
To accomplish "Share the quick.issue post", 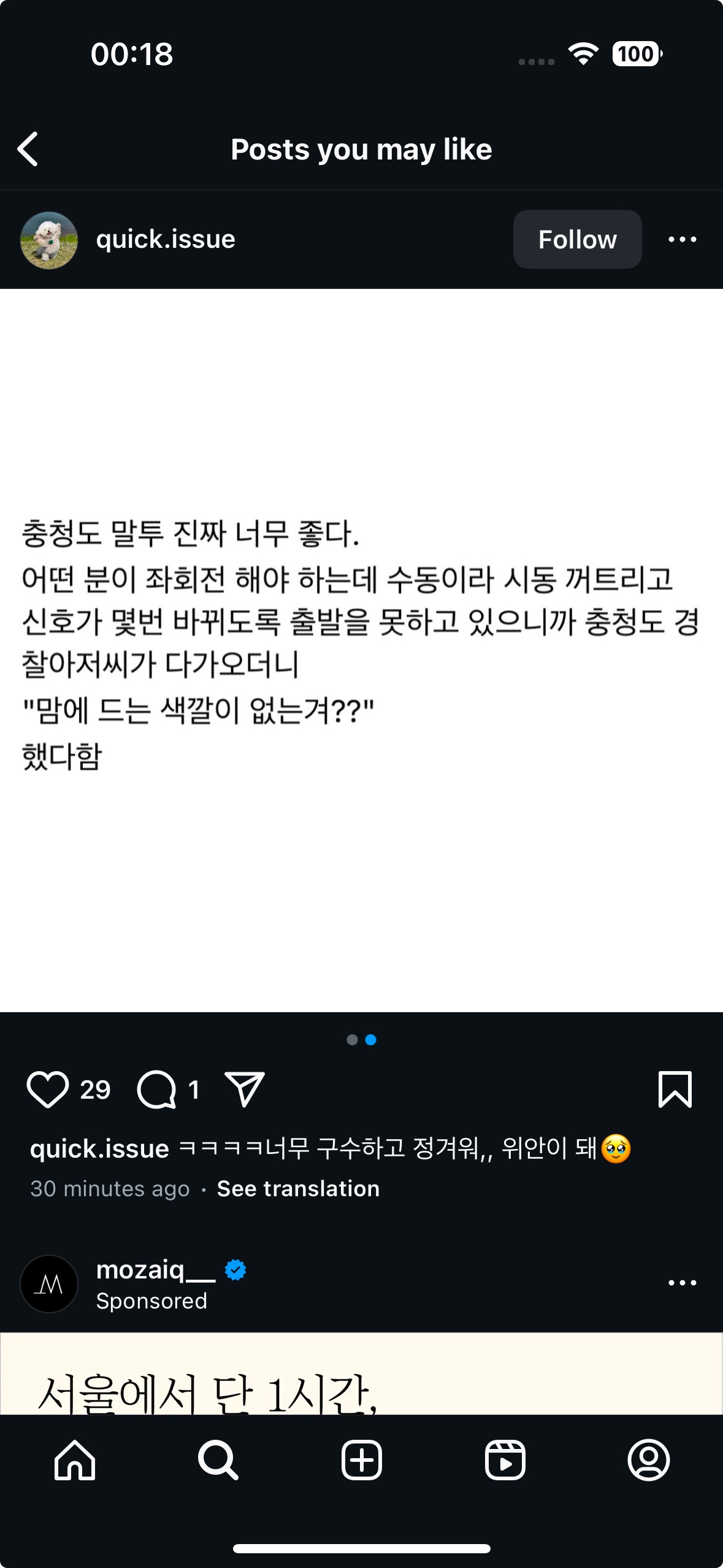I will coord(244,1090).
